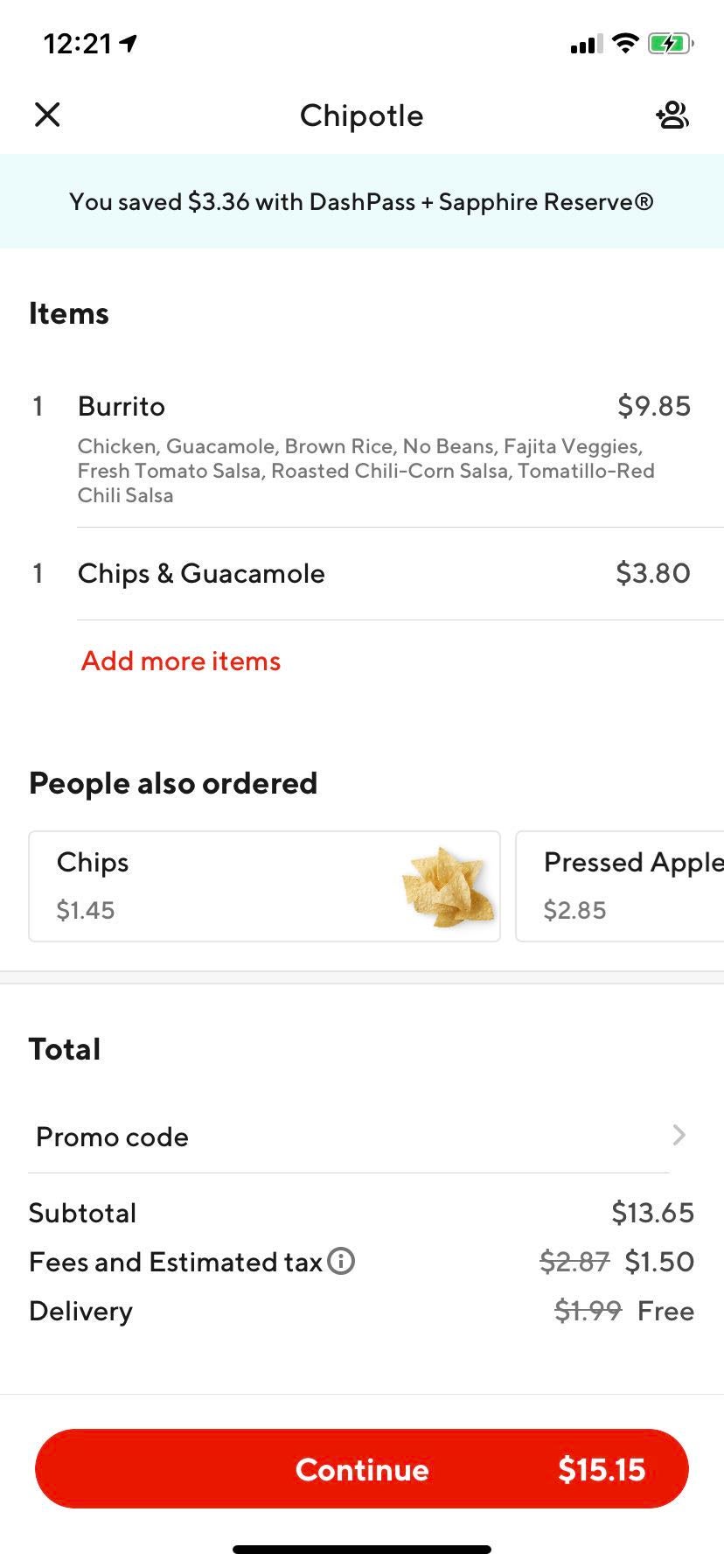Close the Chipotle cart
The image size is (724, 1568).
coord(47,115)
